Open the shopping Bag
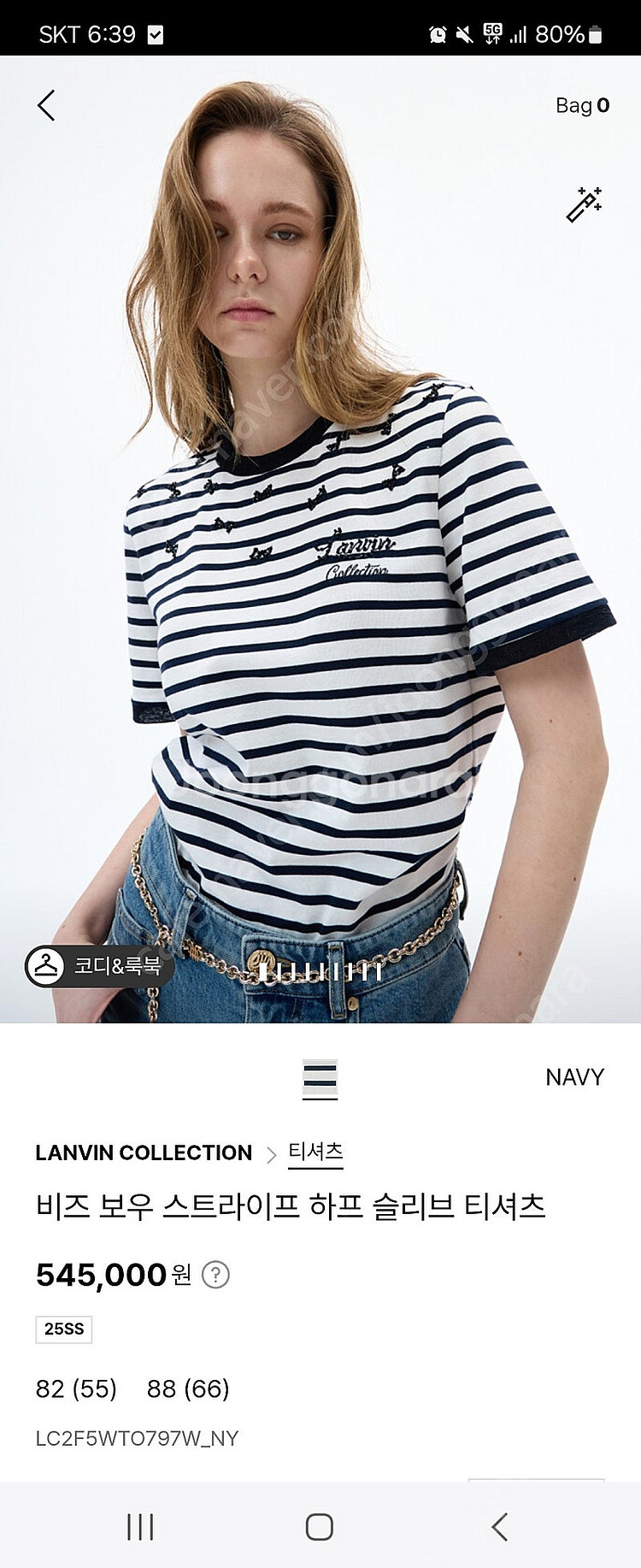 (582, 105)
